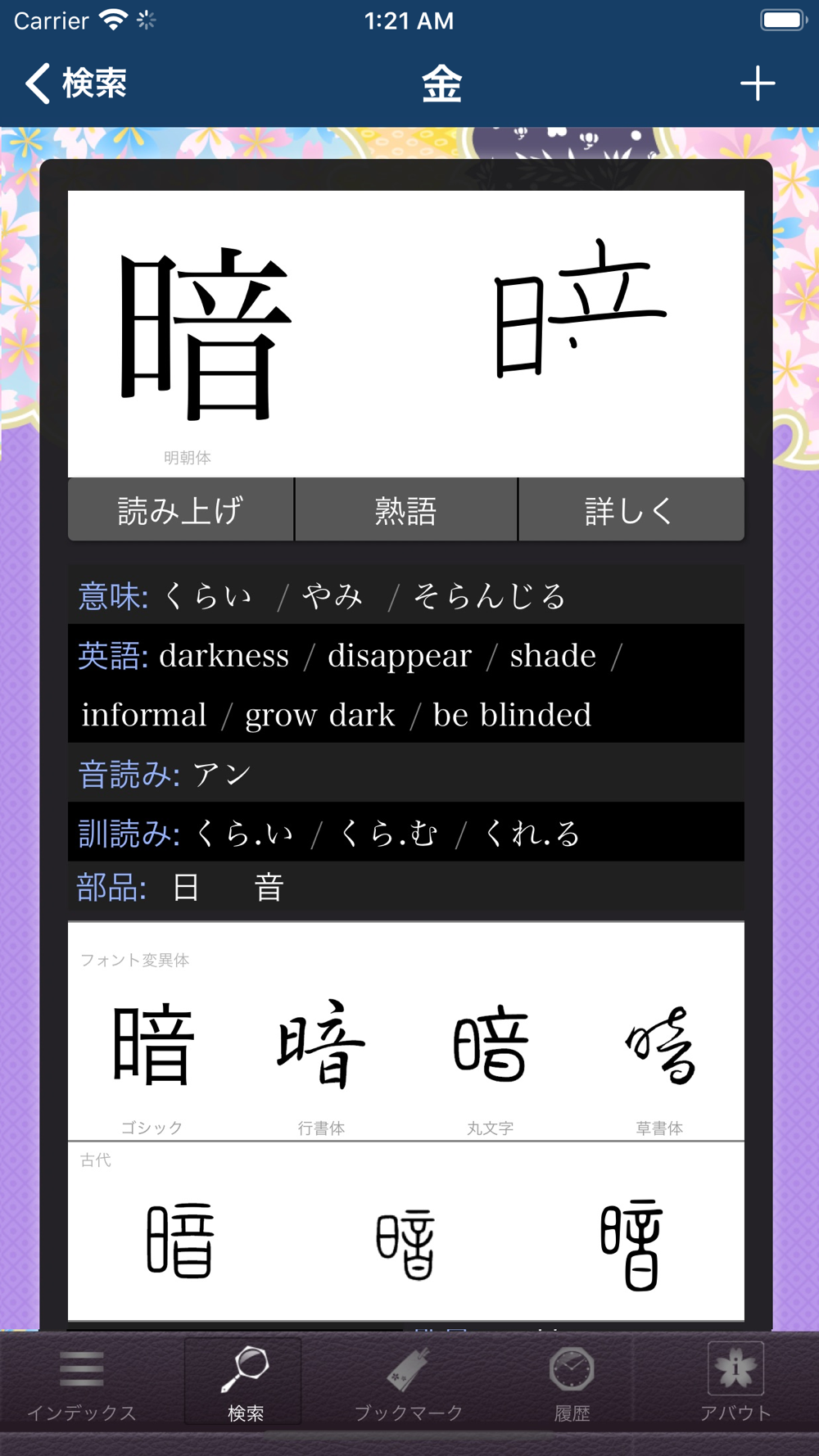This screenshot has height=1456, width=819.
Task: Tap the 訓読み reading くら.い
Action: pyautogui.click(x=242, y=832)
